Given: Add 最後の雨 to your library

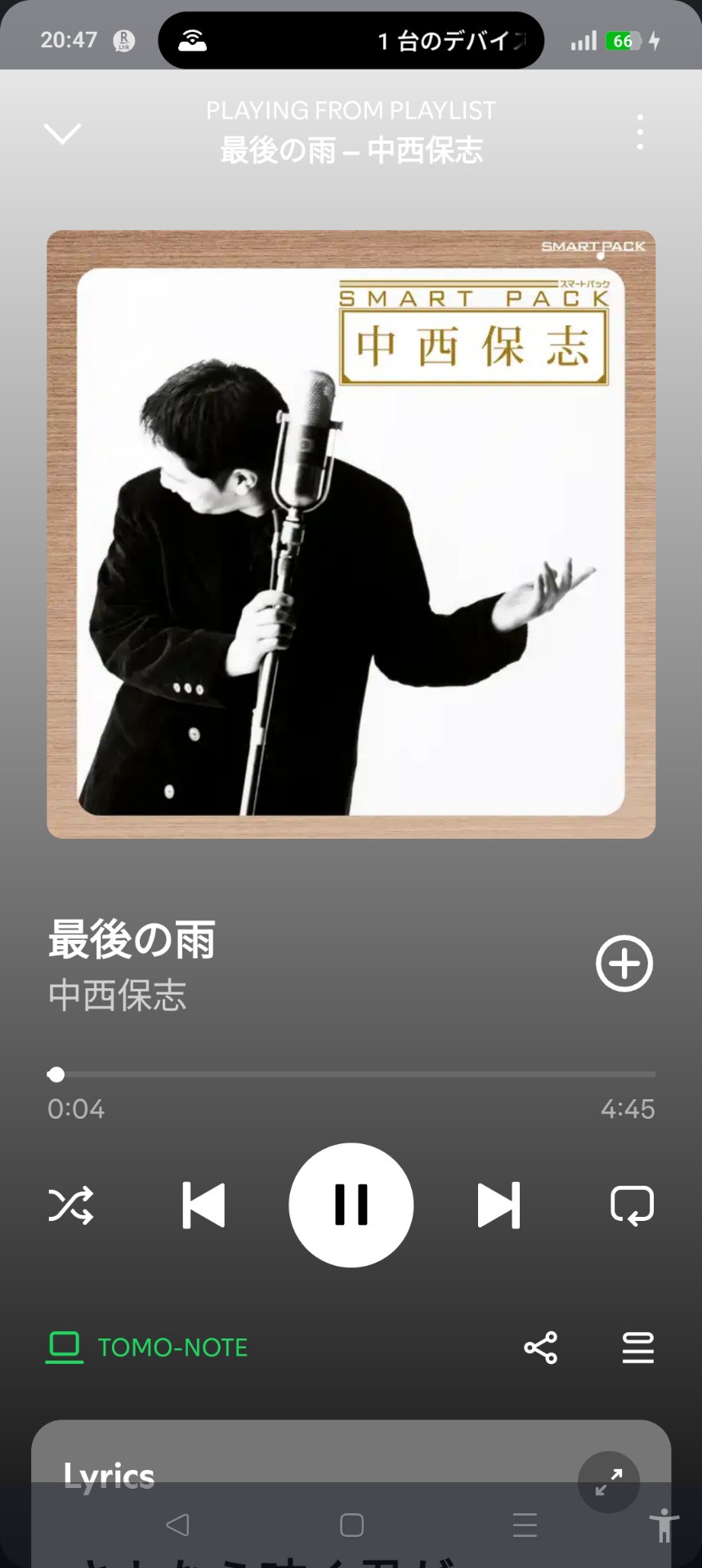Looking at the screenshot, I should [624, 964].
